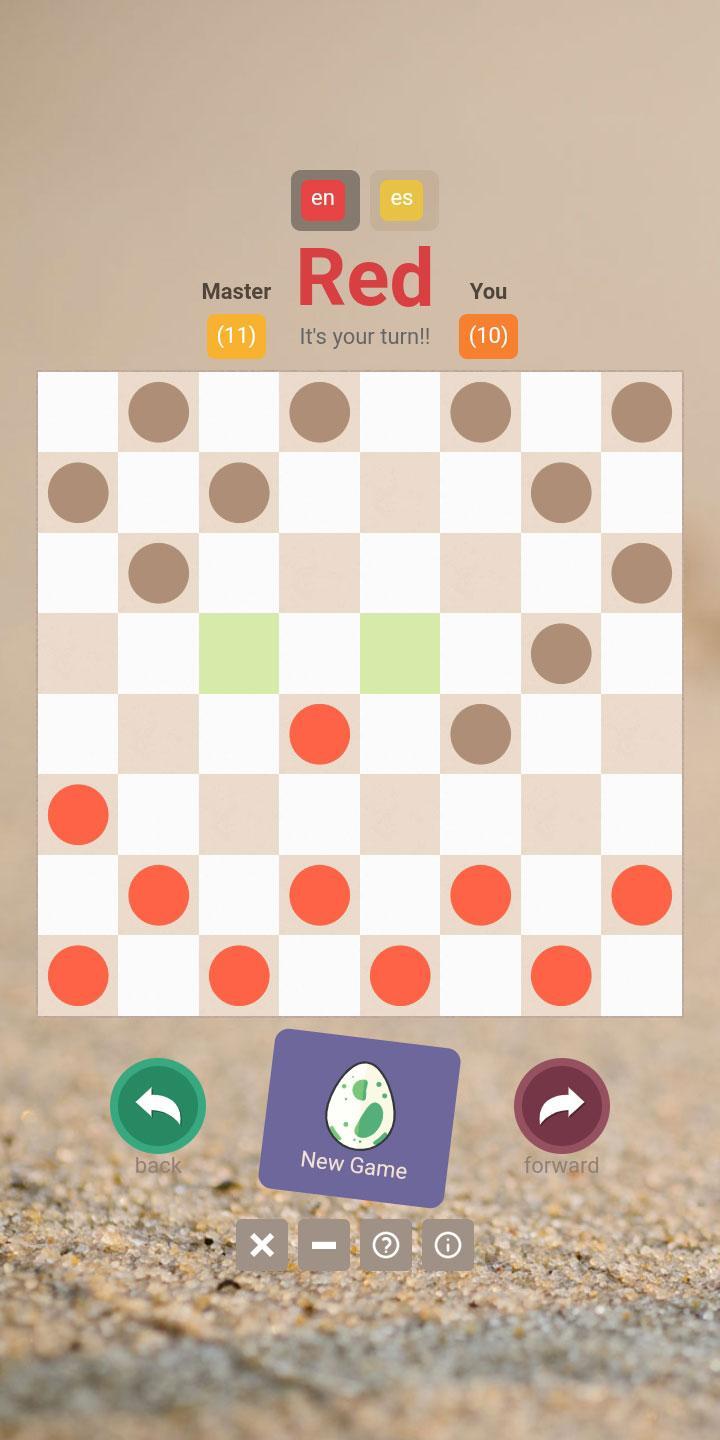Minimize the game using the minus icon
720x1440 pixels.
(x=324, y=1245)
